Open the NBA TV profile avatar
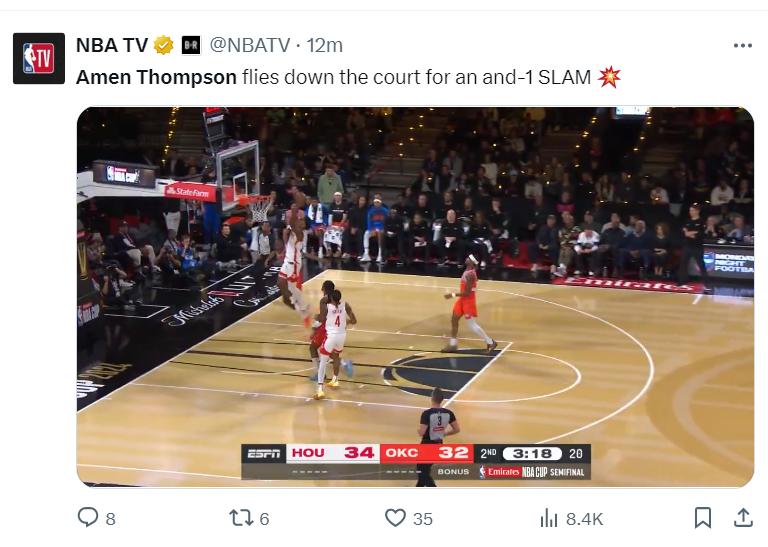 [38, 58]
